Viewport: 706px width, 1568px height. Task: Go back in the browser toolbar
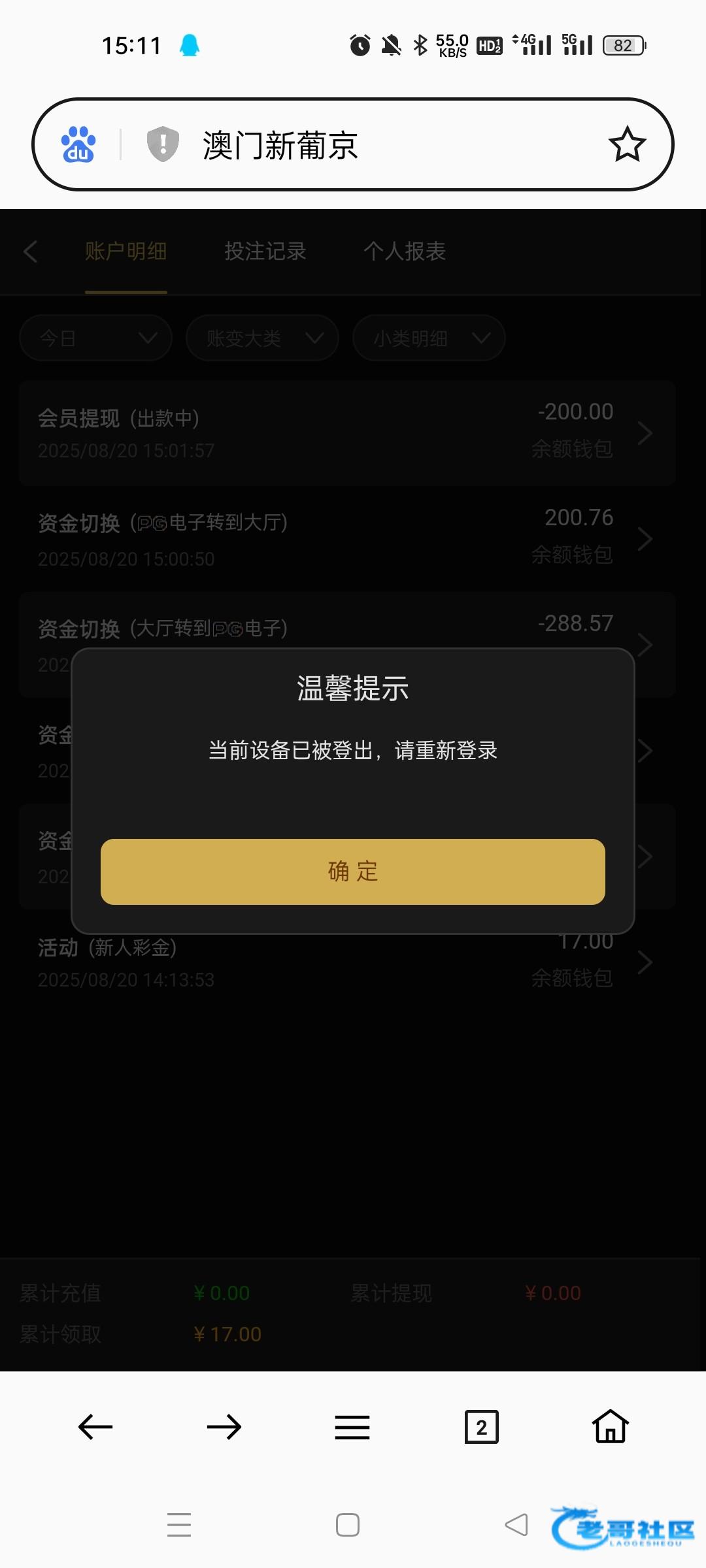(95, 1427)
